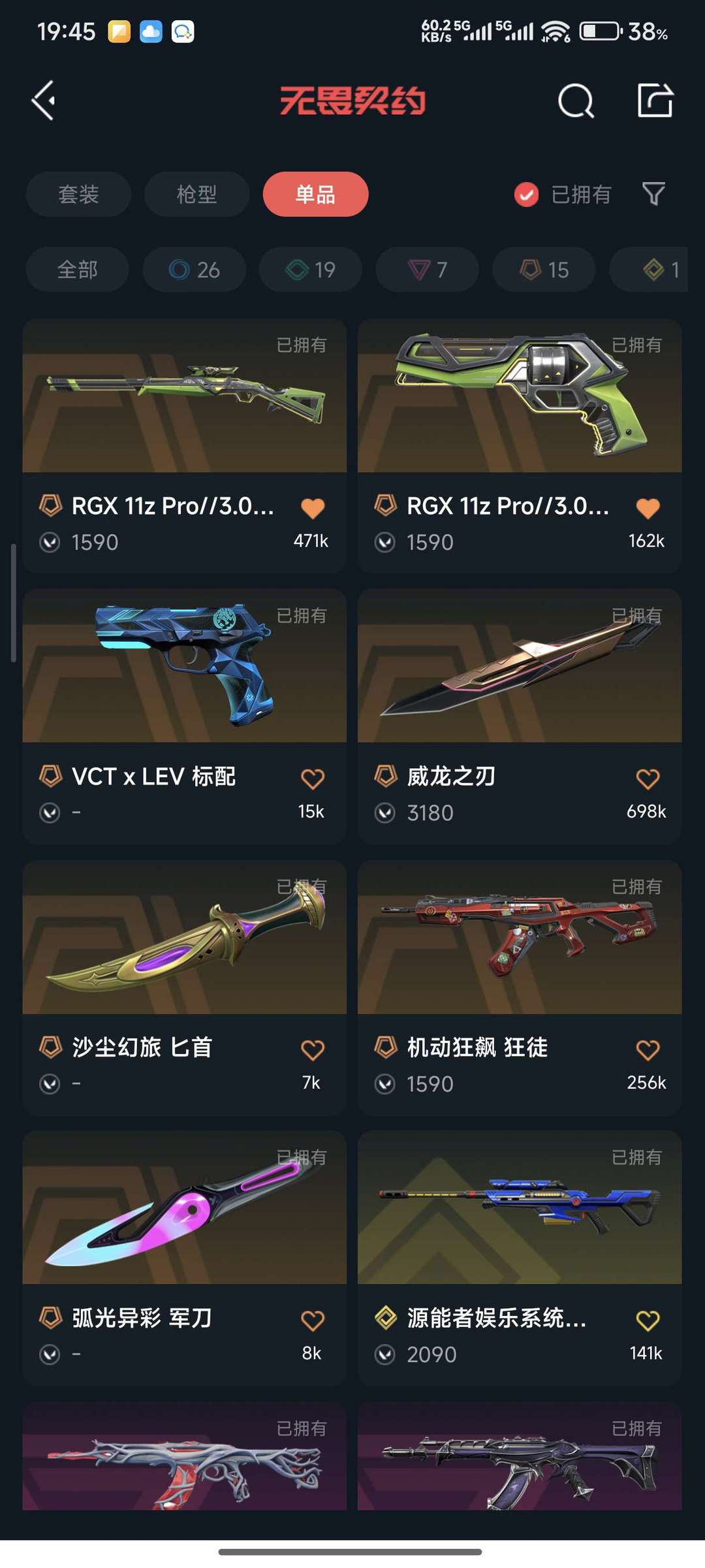Tap the share icon in header
Image resolution: width=705 pixels, height=1568 pixels.
point(655,101)
